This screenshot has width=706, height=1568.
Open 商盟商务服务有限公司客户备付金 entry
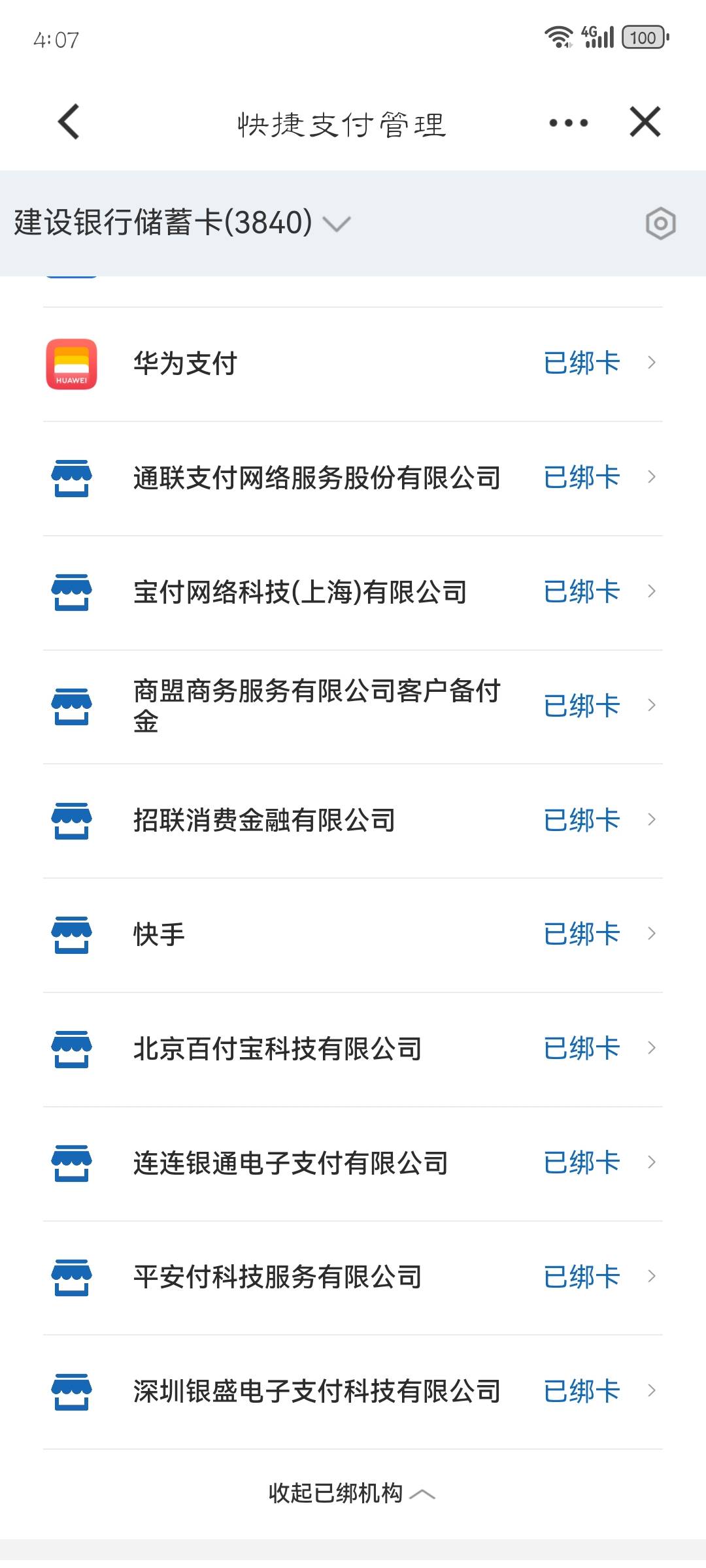353,706
